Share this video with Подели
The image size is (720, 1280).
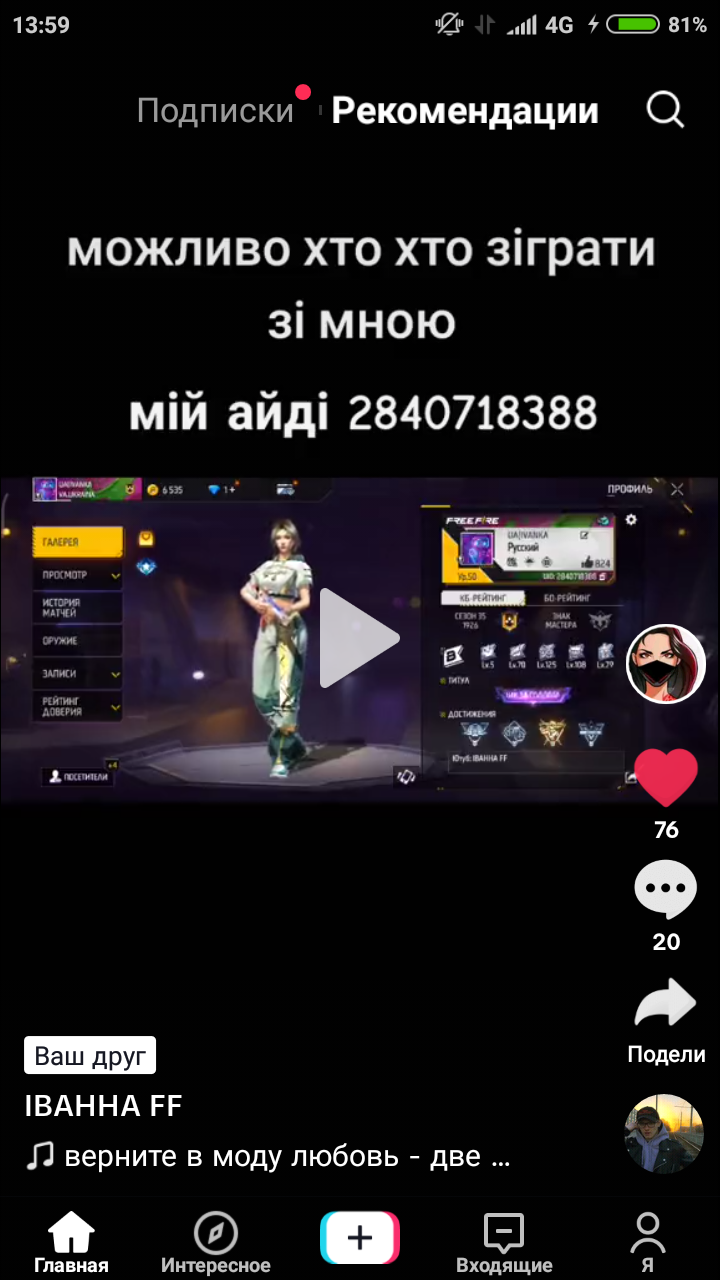click(666, 1005)
